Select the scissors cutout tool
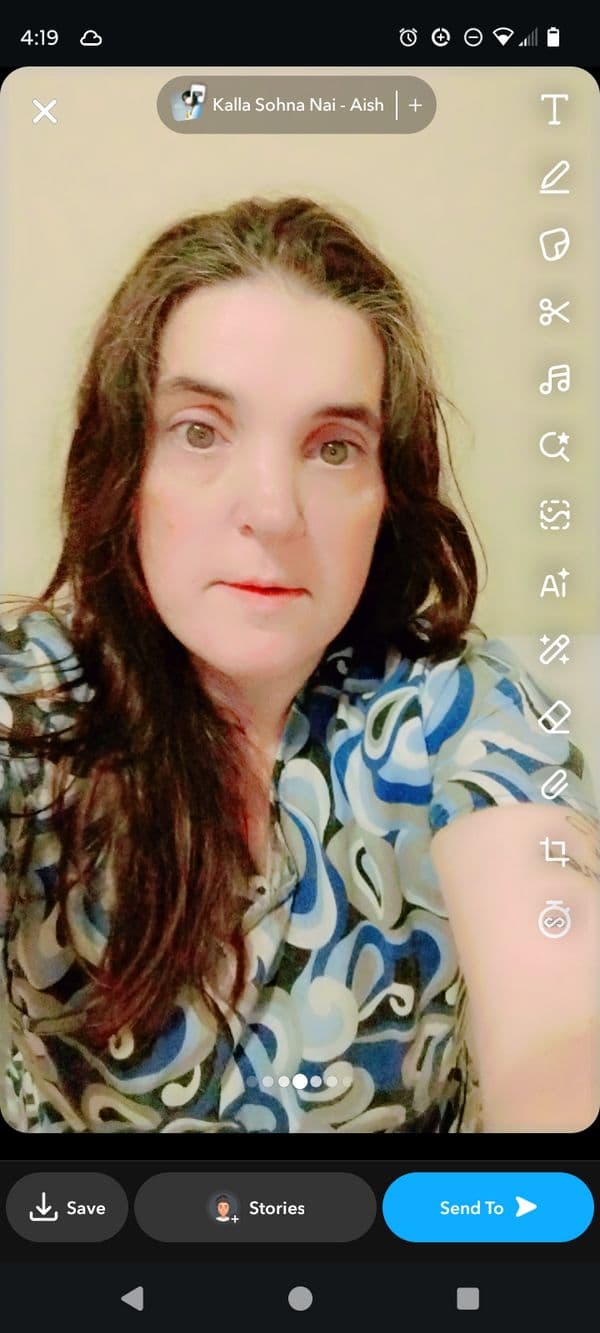 pyautogui.click(x=554, y=312)
